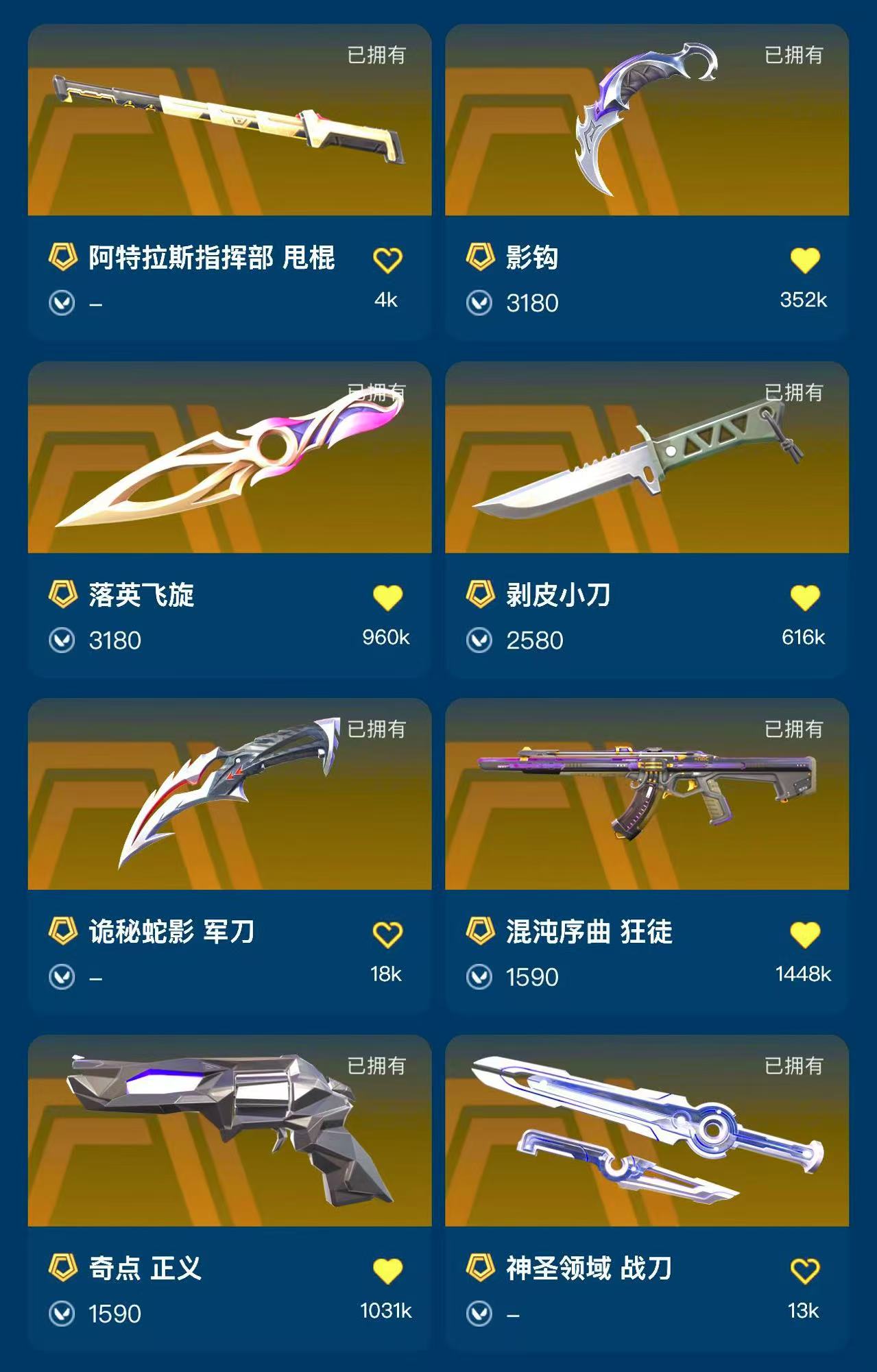Open the 诡秘蛇影 军刀 skin card

coord(230,856)
